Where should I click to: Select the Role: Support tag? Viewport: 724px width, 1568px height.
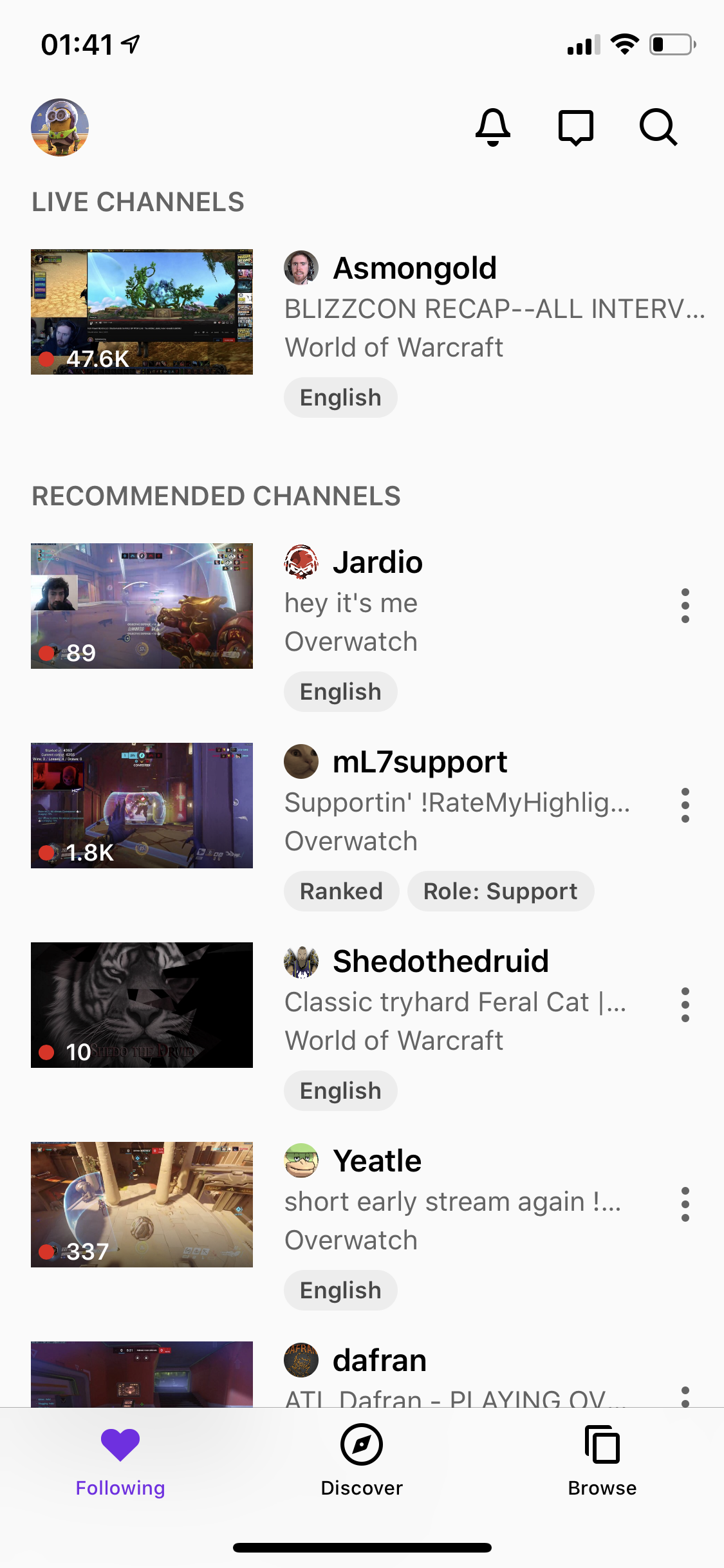coord(500,891)
